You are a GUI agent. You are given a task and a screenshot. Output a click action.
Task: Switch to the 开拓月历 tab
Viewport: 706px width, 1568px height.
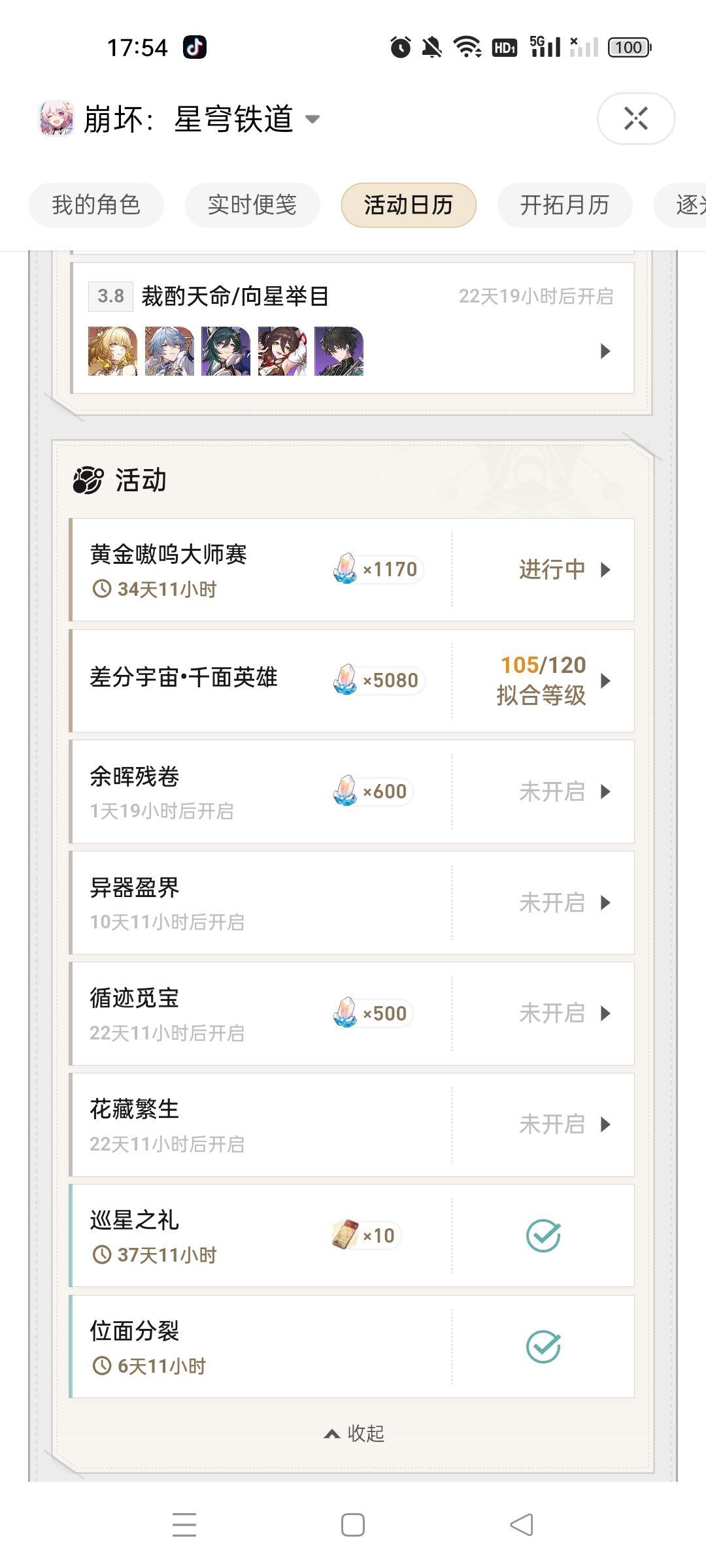pos(565,205)
